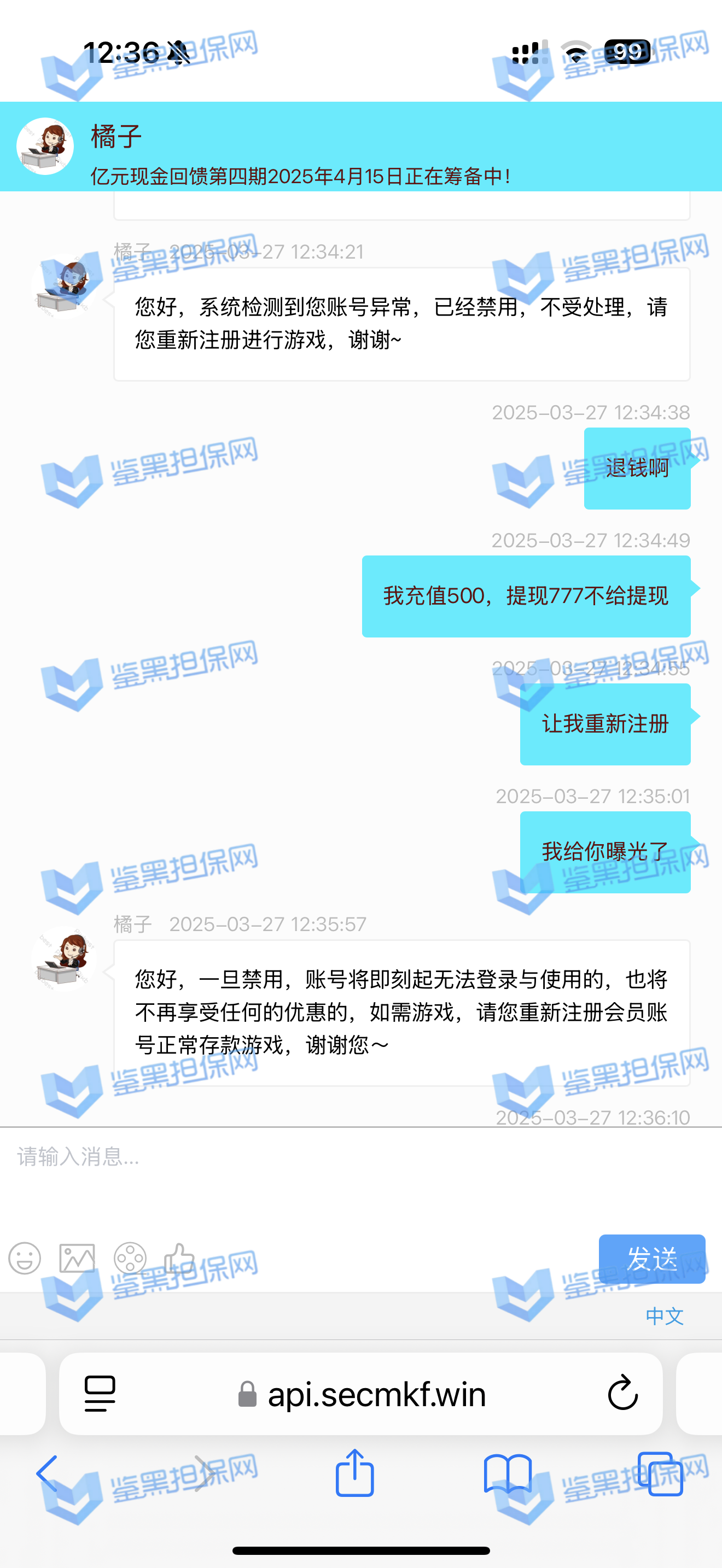
Task: Open the rating icon next to image
Action: pos(130,1257)
